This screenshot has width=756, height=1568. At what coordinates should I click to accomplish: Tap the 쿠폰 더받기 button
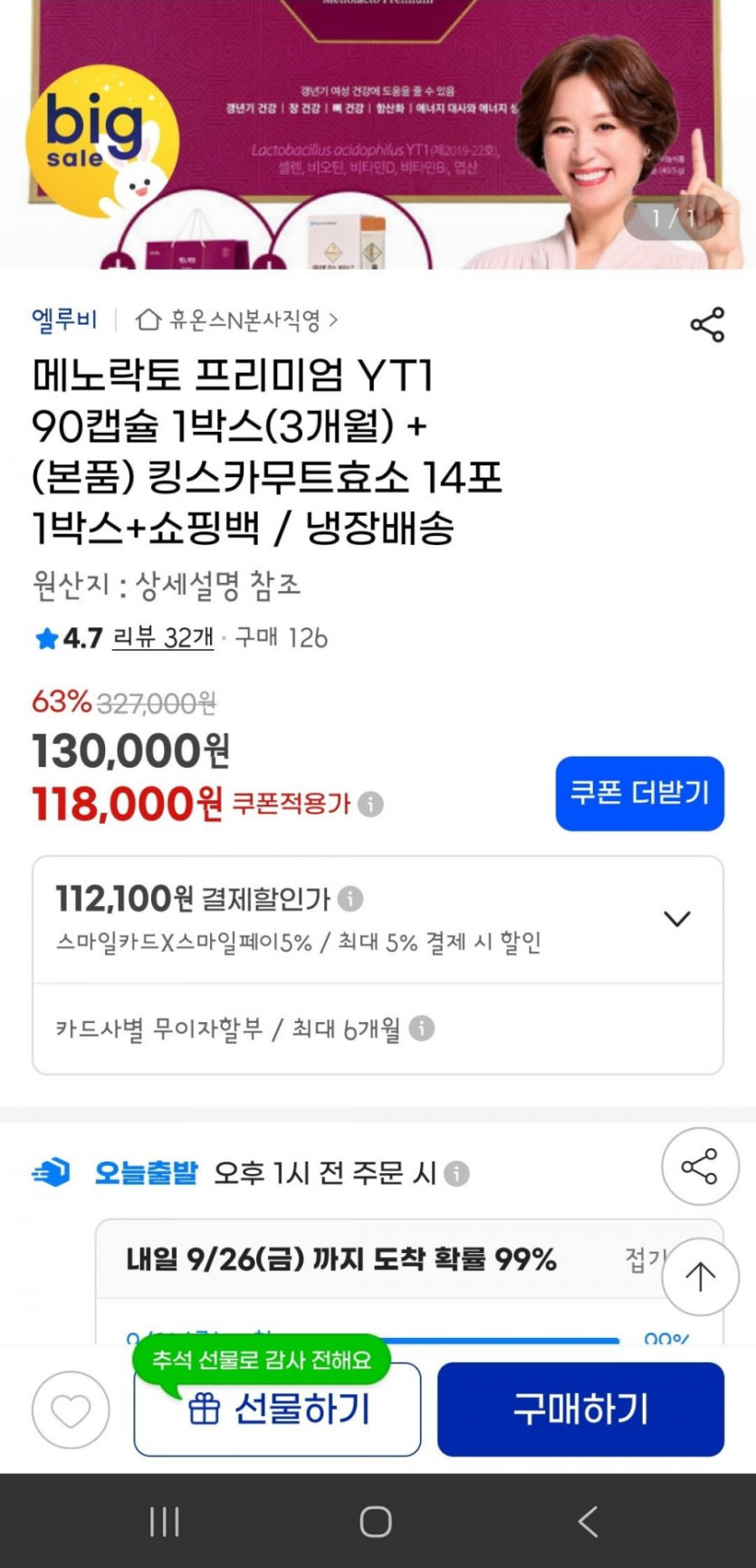point(639,793)
